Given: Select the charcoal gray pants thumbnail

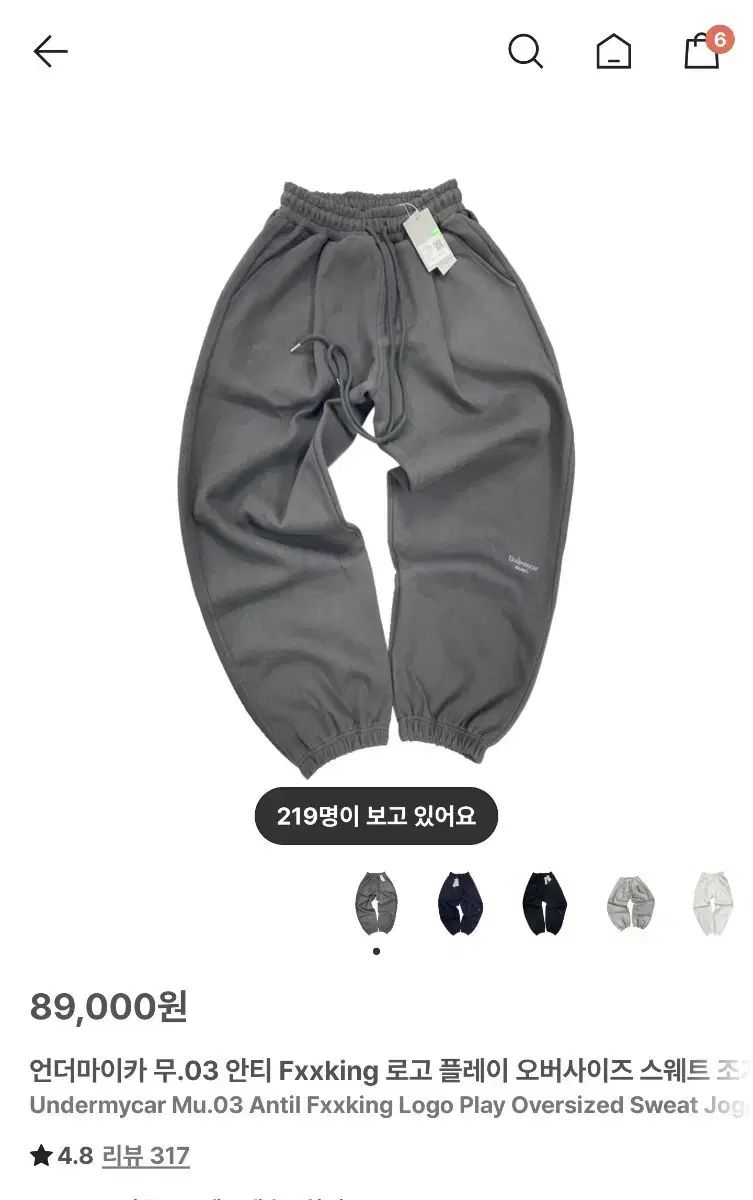Looking at the screenshot, I should click(376, 903).
